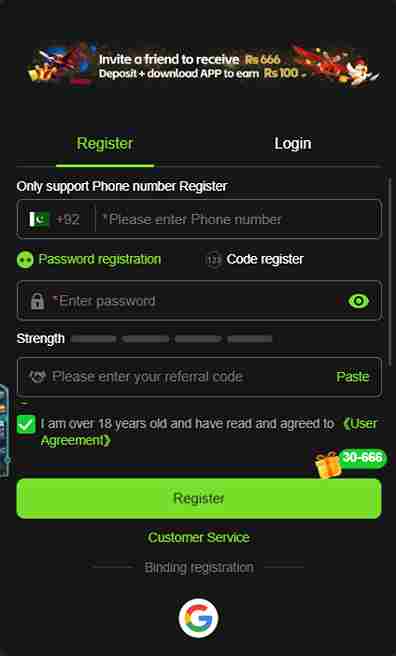
Task: Toggle password visibility eye icon
Action: point(358,301)
